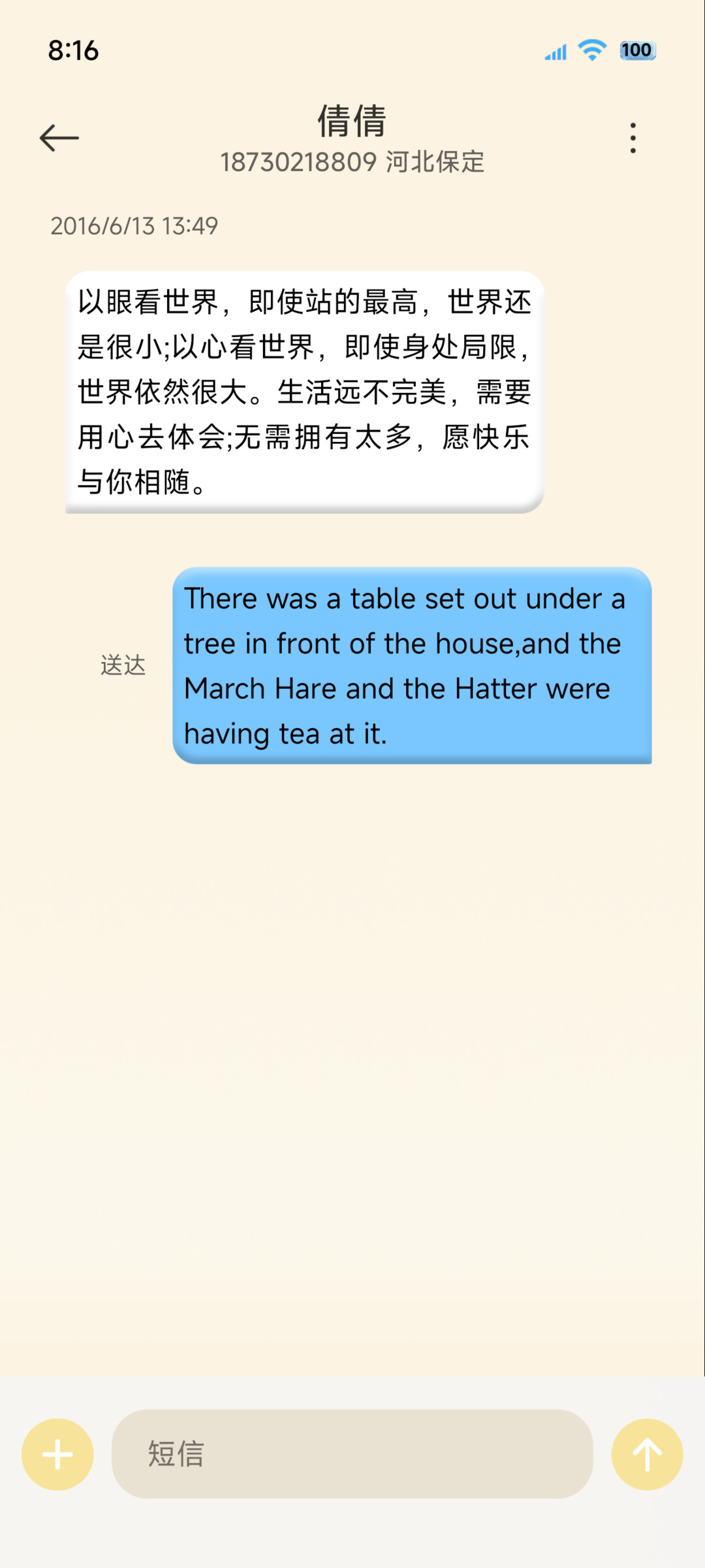705x1568 pixels.
Task: Focus the 短信 message input field
Action: click(352, 1454)
